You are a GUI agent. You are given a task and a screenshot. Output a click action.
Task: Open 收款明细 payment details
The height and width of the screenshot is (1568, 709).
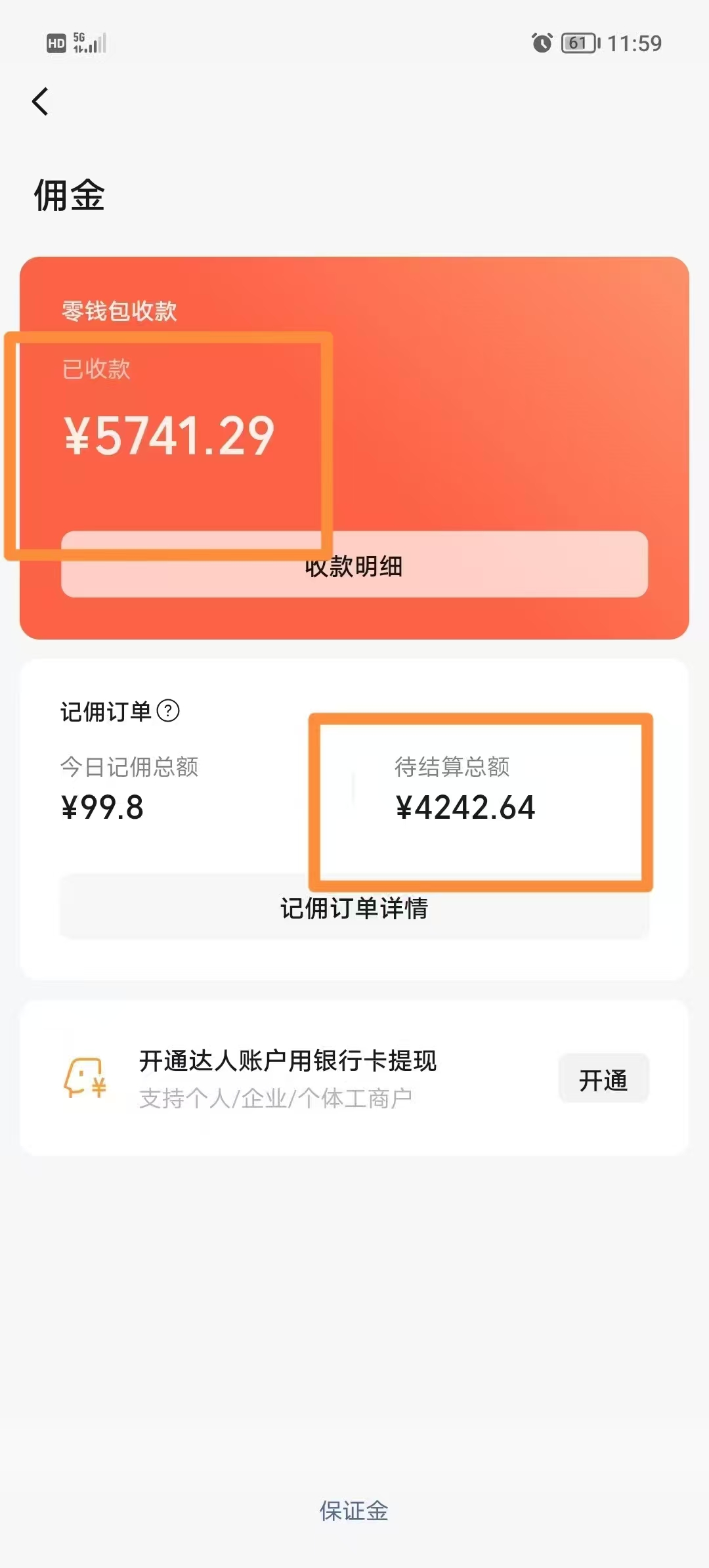click(x=354, y=565)
